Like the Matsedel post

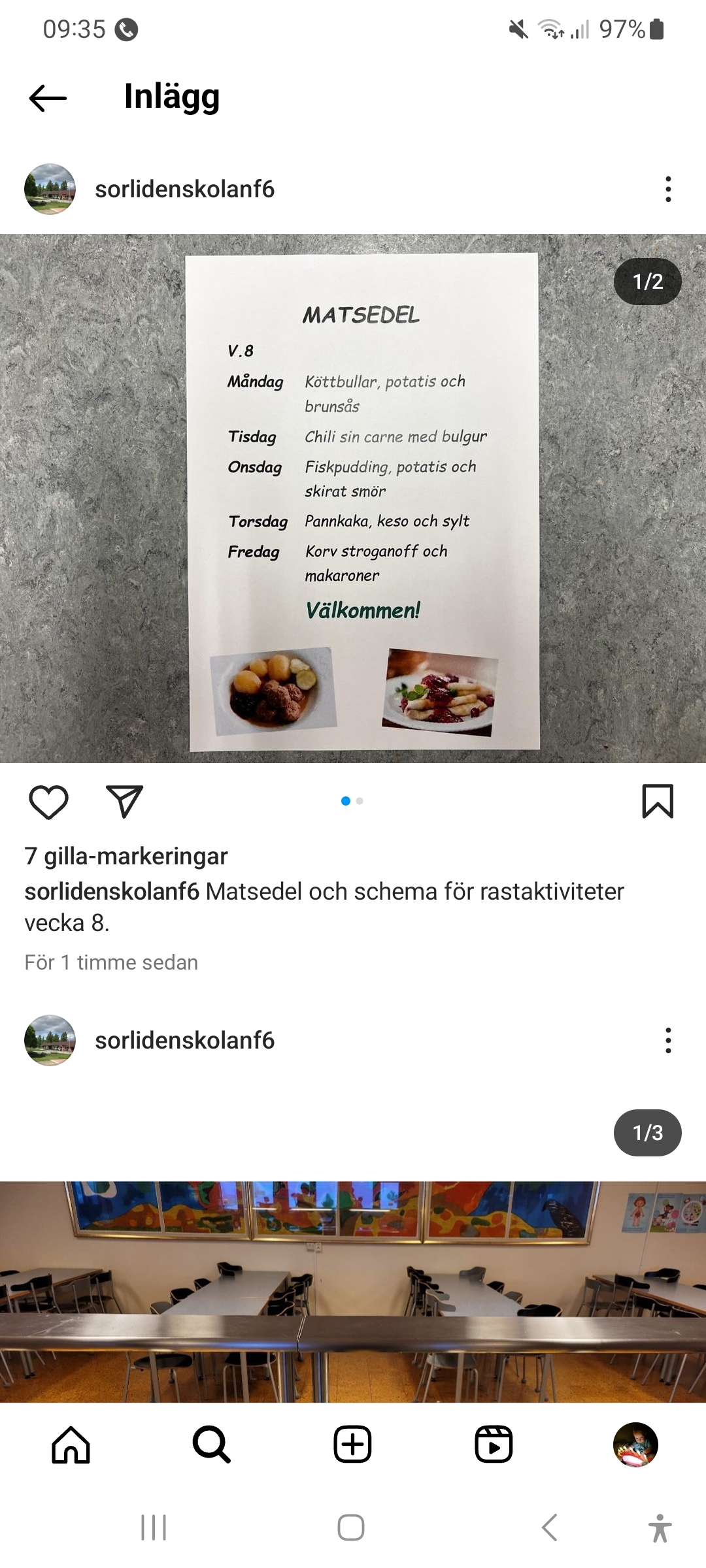tap(48, 802)
